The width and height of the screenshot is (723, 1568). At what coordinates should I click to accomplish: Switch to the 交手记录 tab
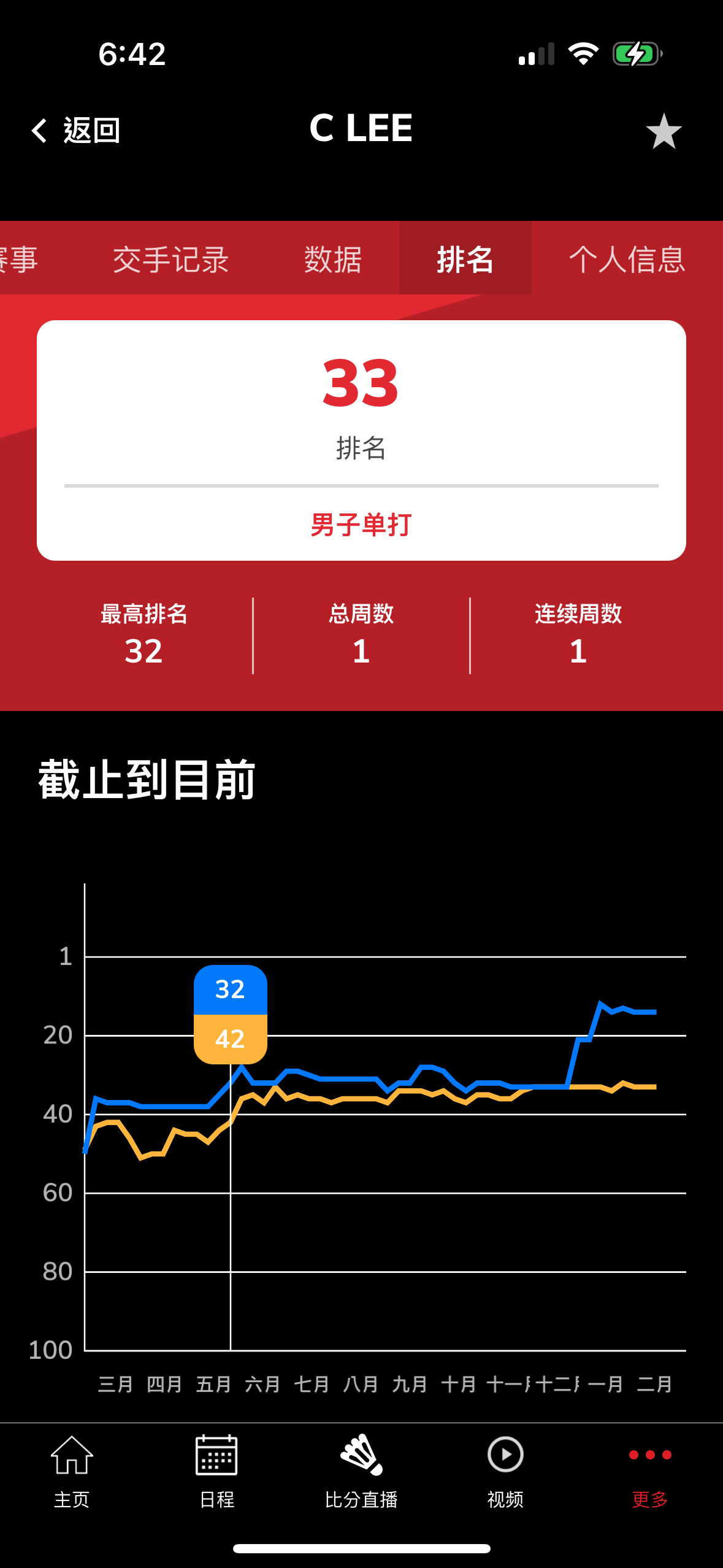pos(170,259)
